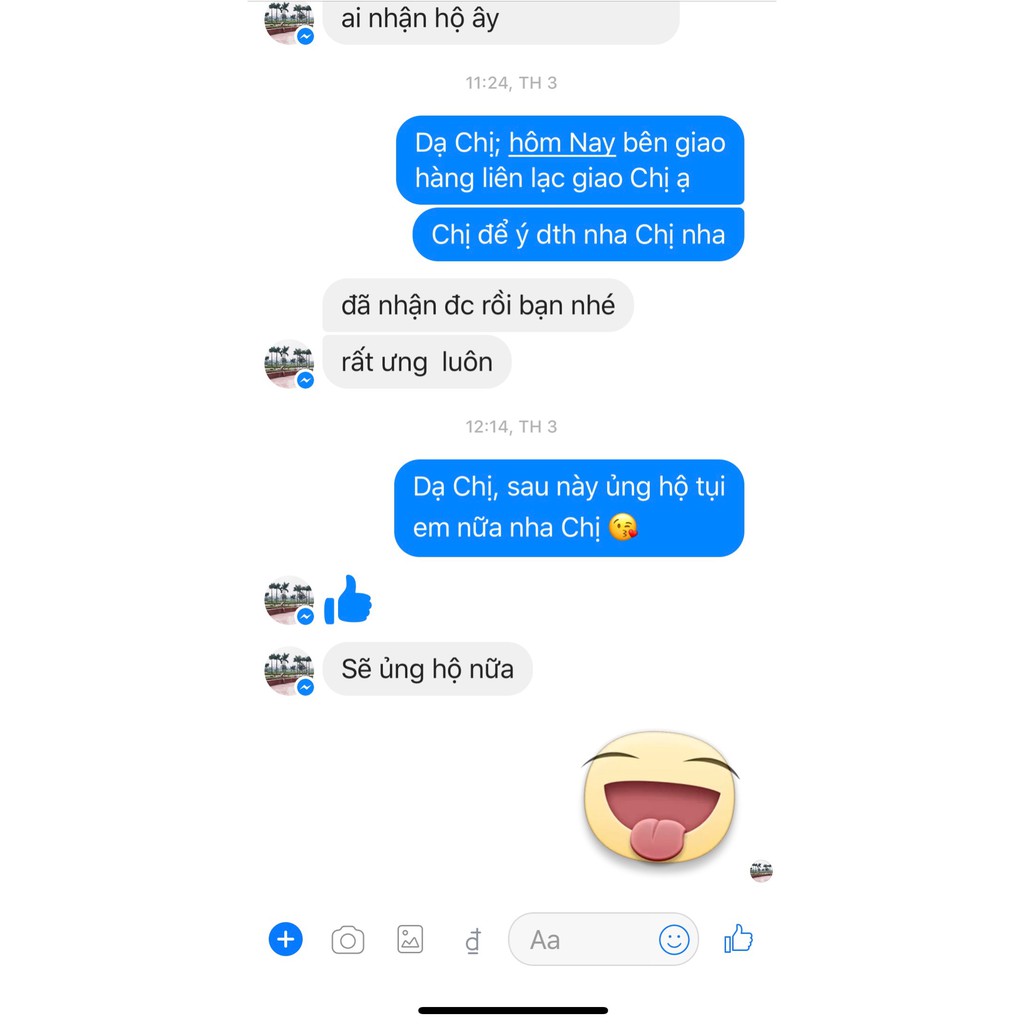Open the photo gallery picker
This screenshot has height=1024, width=1024.
coord(410,939)
